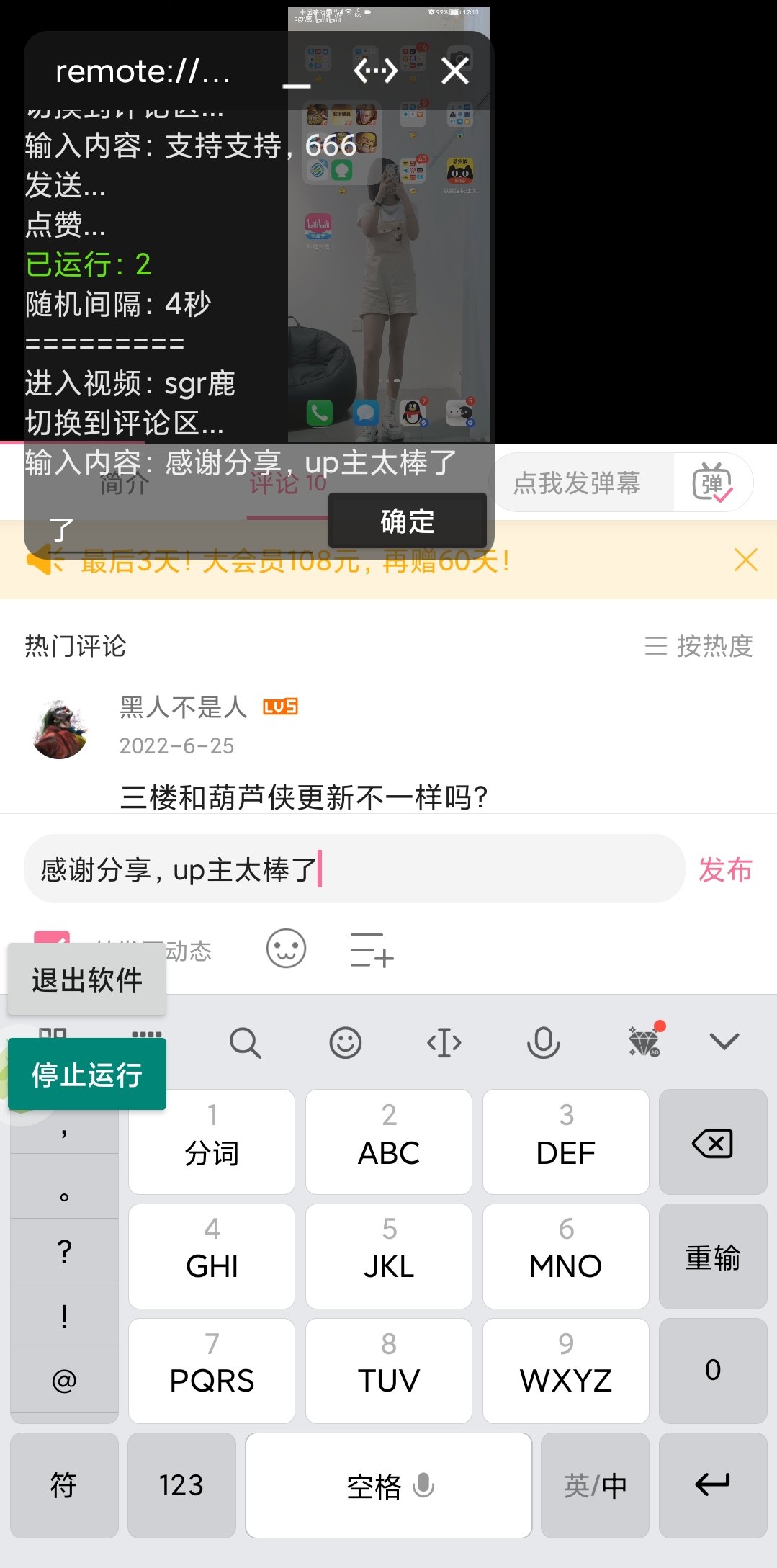This screenshot has width=777, height=1568.
Task: Tap the 重输 key to retype
Action: [712, 1258]
